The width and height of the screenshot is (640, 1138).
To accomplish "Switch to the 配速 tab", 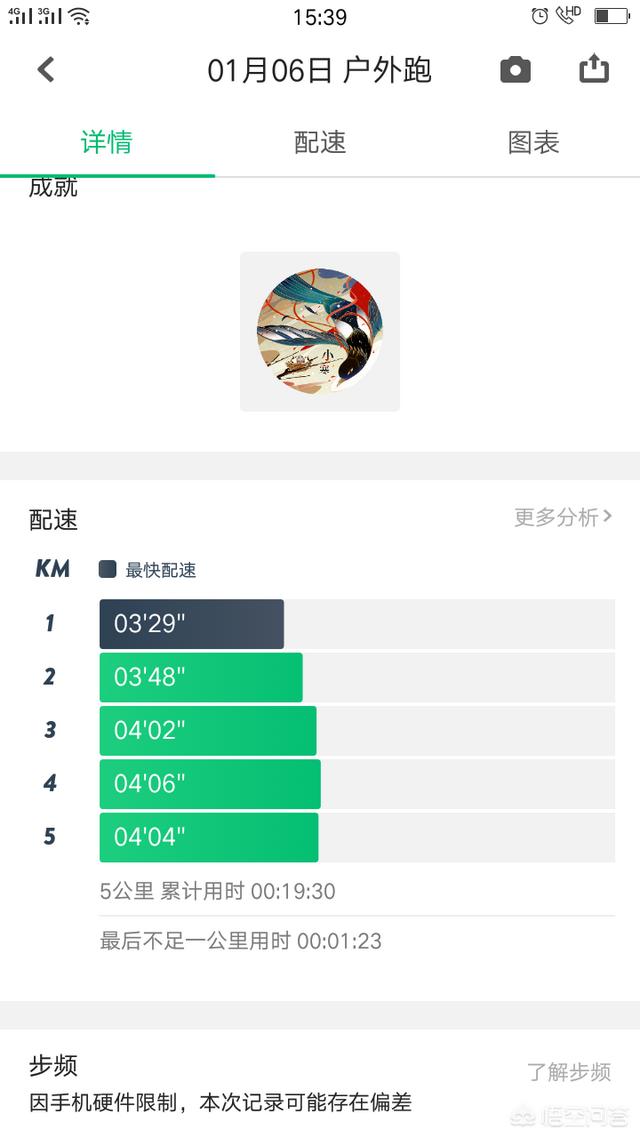I will (320, 142).
